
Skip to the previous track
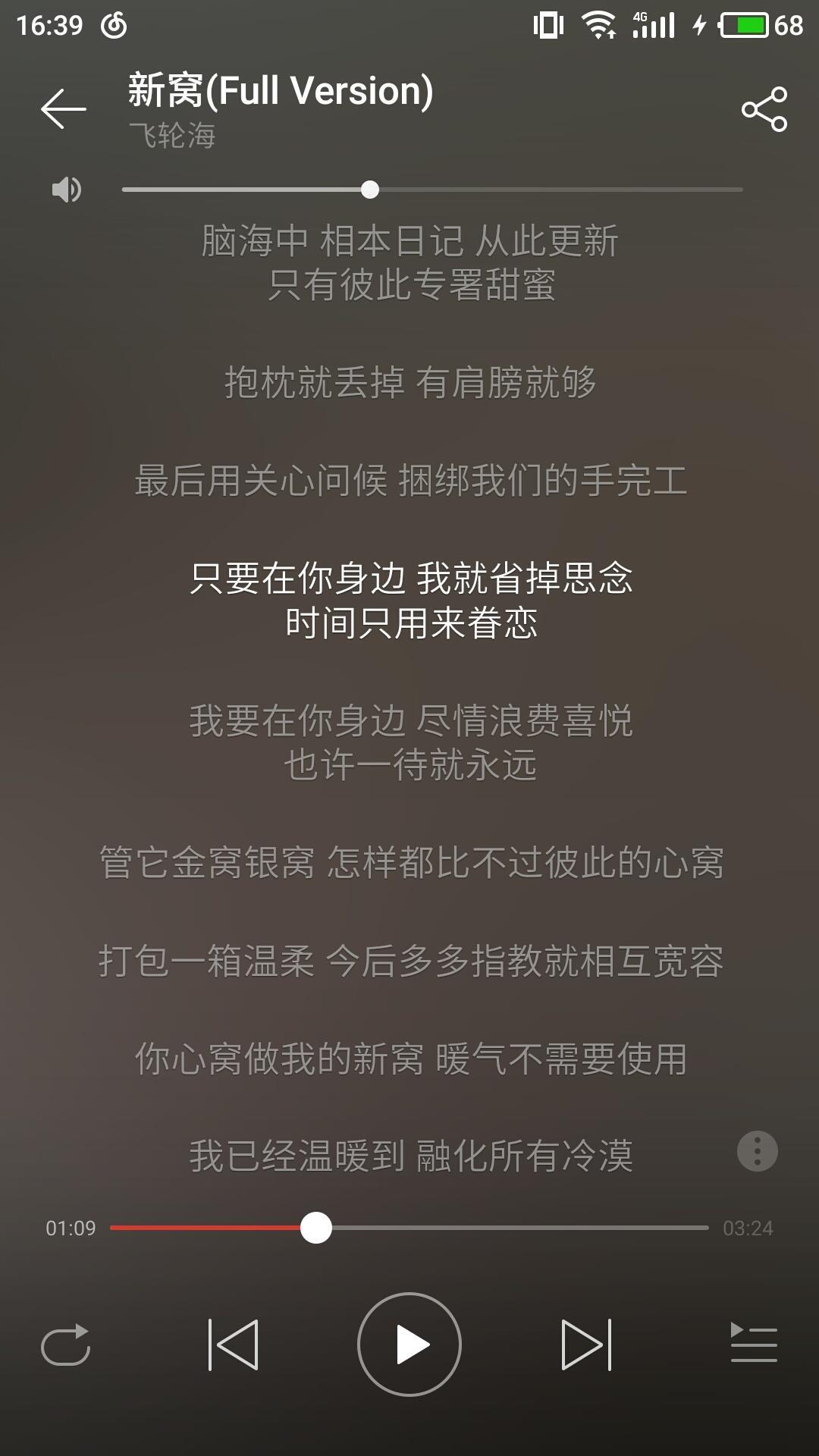pos(234,1345)
